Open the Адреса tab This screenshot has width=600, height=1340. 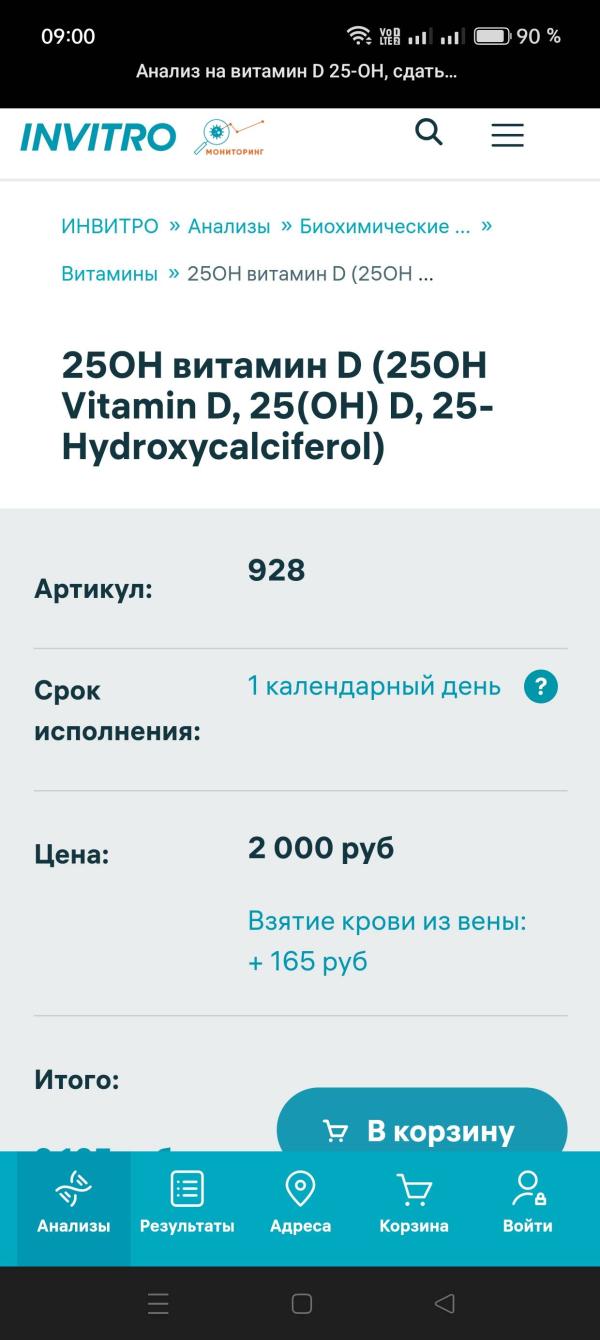click(x=300, y=1207)
